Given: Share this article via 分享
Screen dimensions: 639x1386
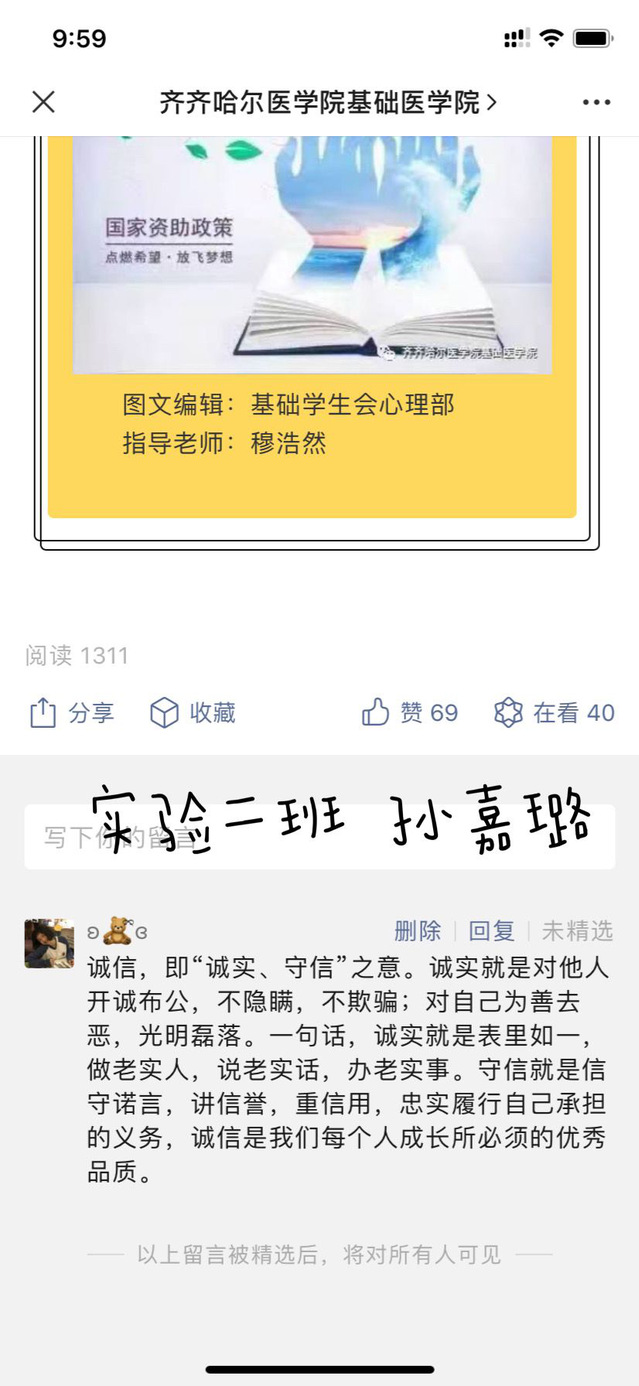Looking at the screenshot, I should 72,713.
